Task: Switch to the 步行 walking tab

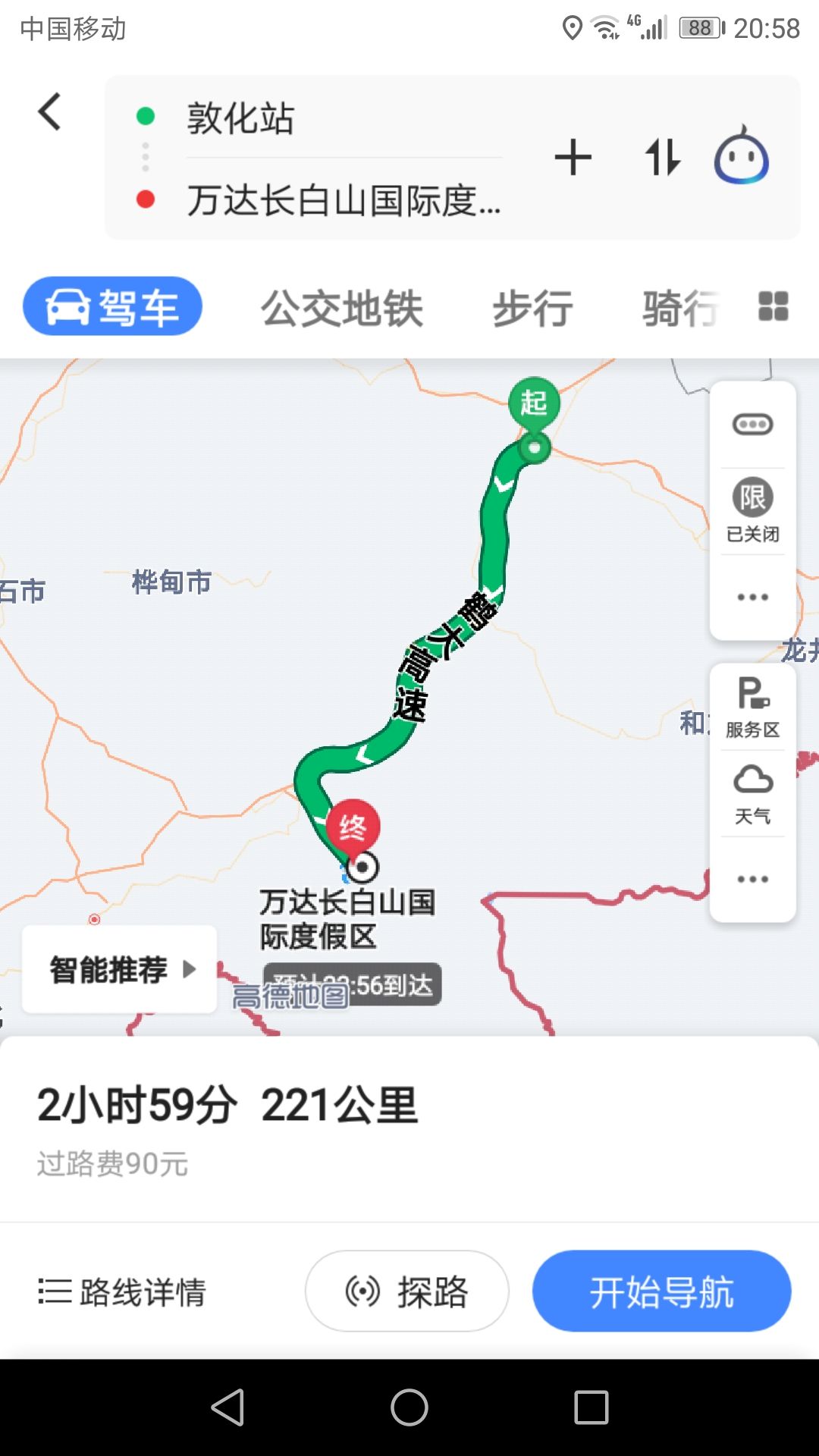Action: coord(532,309)
